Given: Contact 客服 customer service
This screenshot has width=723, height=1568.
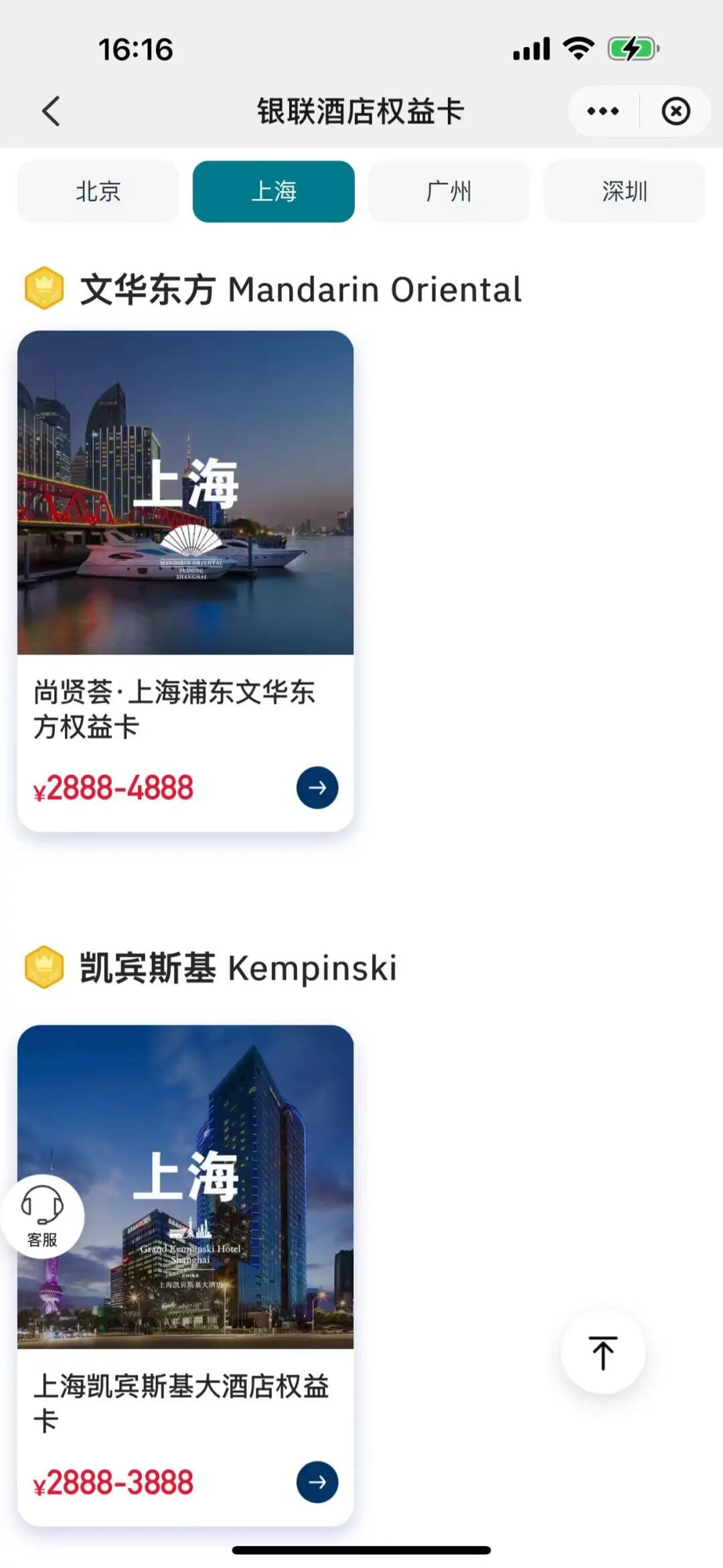Looking at the screenshot, I should (42, 1216).
